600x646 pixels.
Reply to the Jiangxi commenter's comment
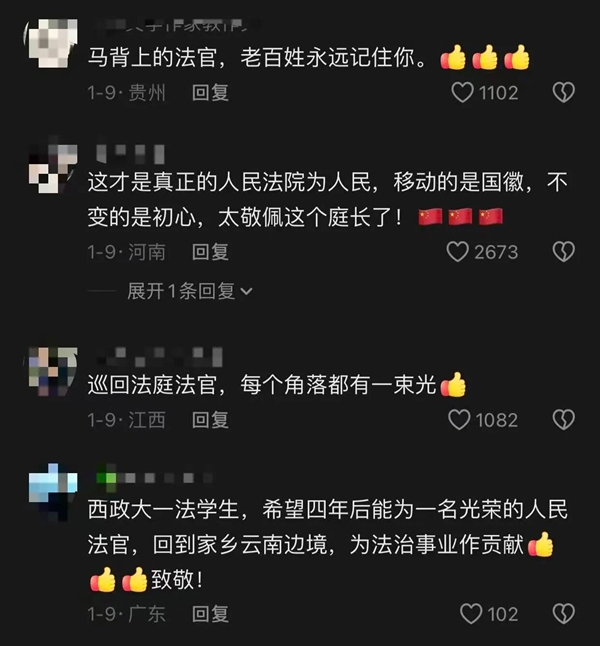click(x=210, y=420)
